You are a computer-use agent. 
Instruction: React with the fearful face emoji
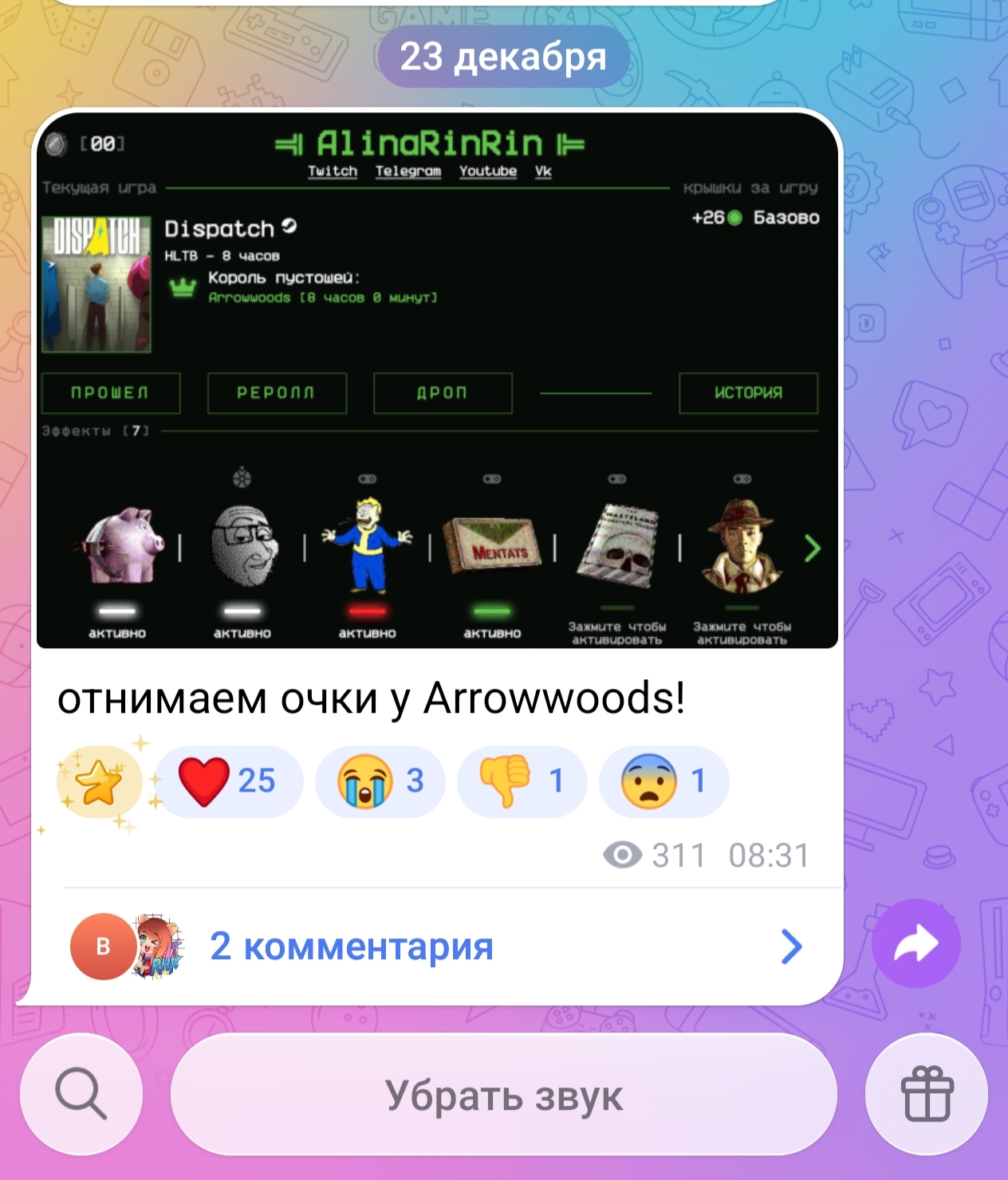663,781
